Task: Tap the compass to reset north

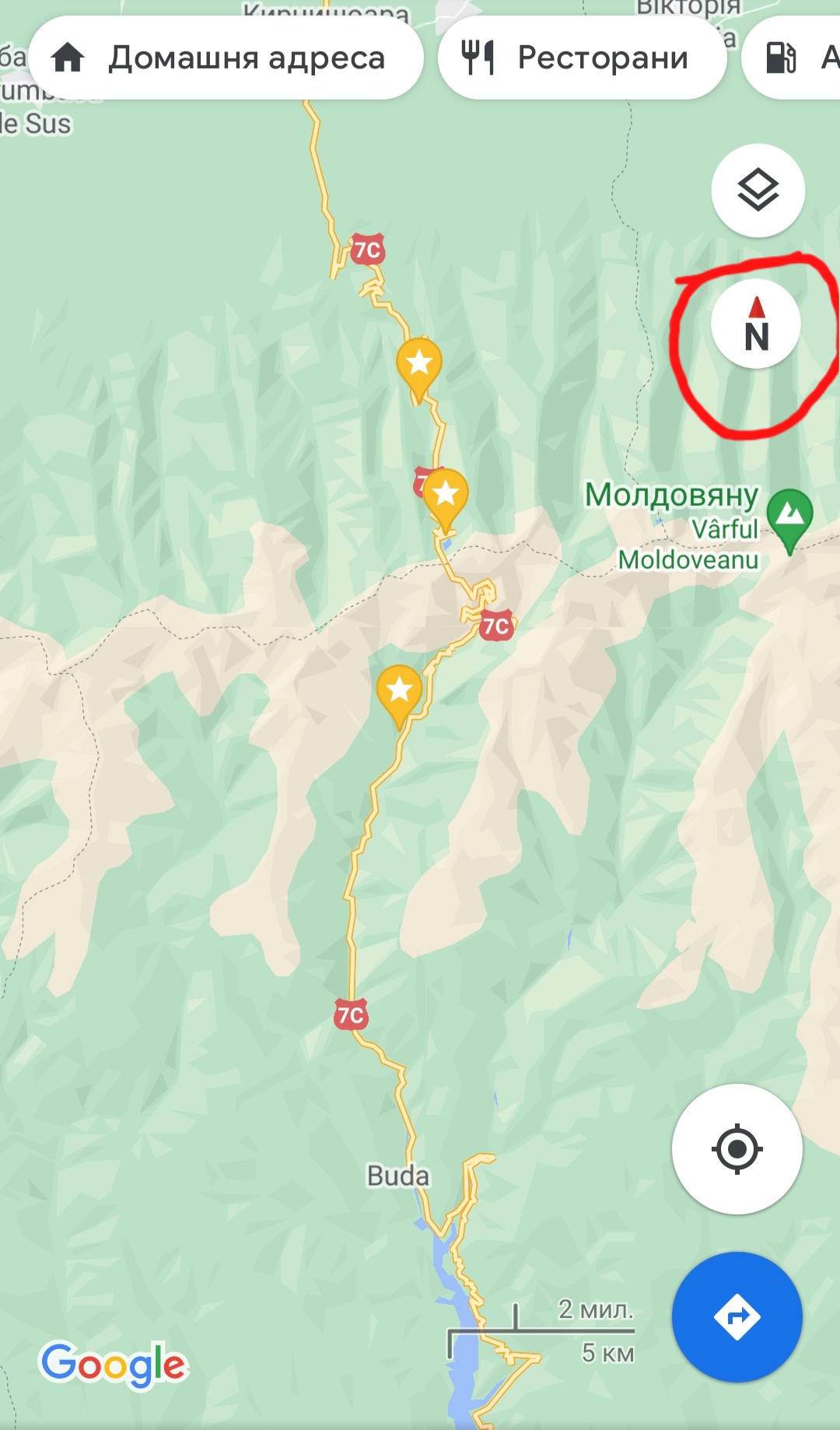Action: pos(756,324)
